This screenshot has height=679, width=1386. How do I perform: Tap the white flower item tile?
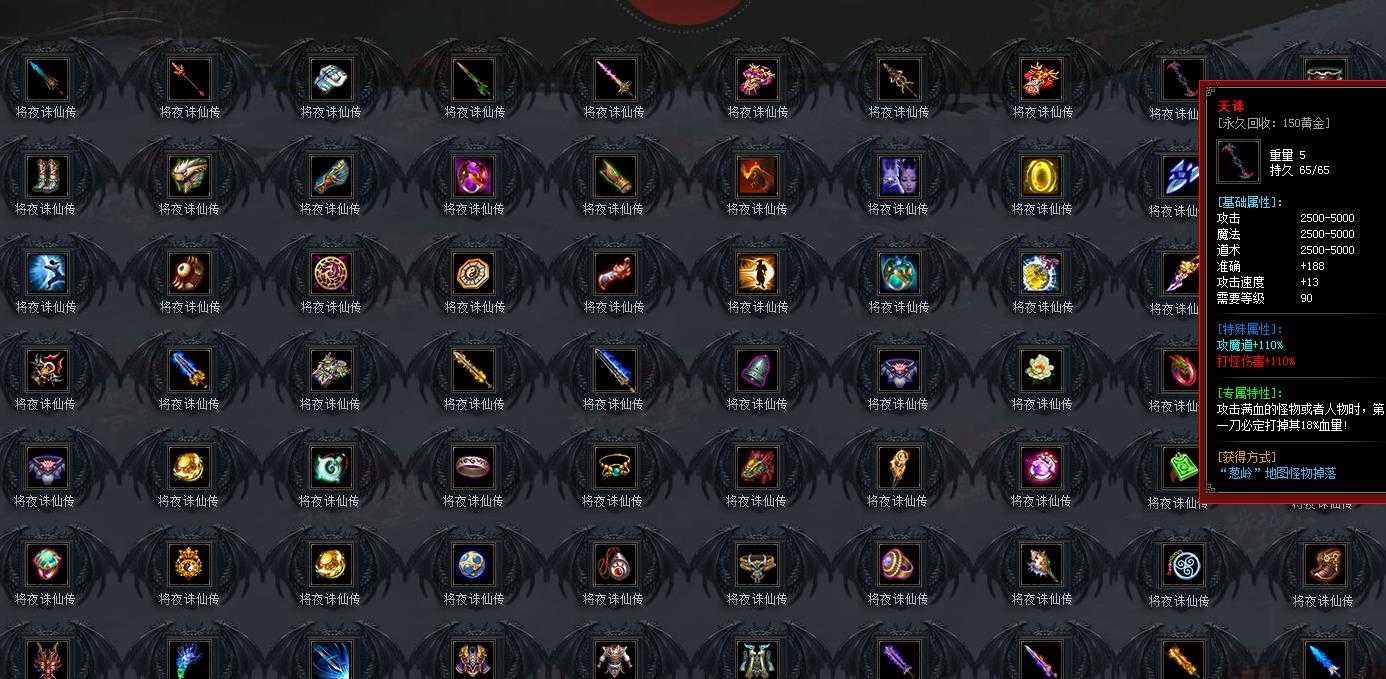click(1041, 370)
